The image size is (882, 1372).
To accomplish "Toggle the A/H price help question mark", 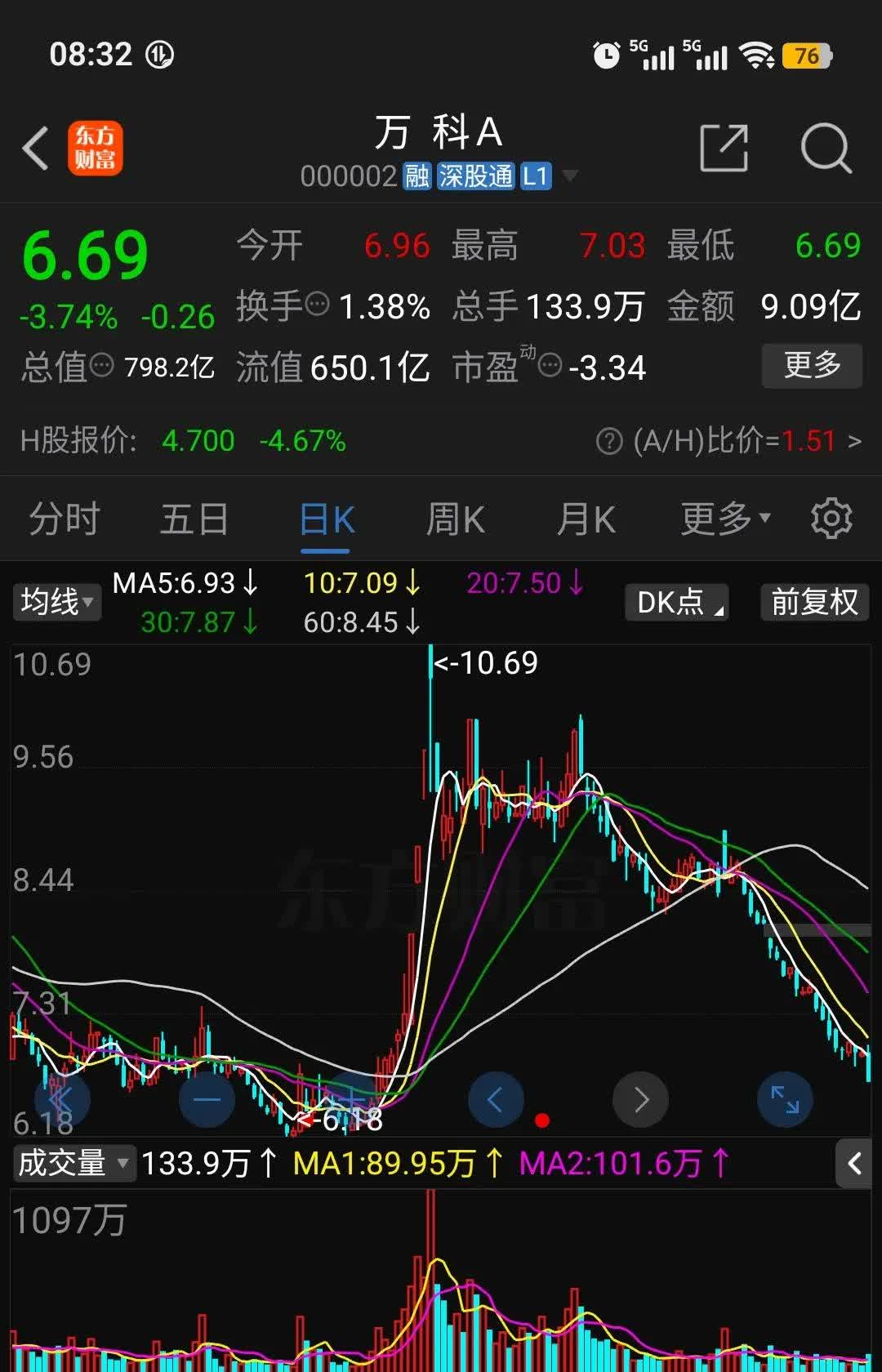I will [x=608, y=441].
